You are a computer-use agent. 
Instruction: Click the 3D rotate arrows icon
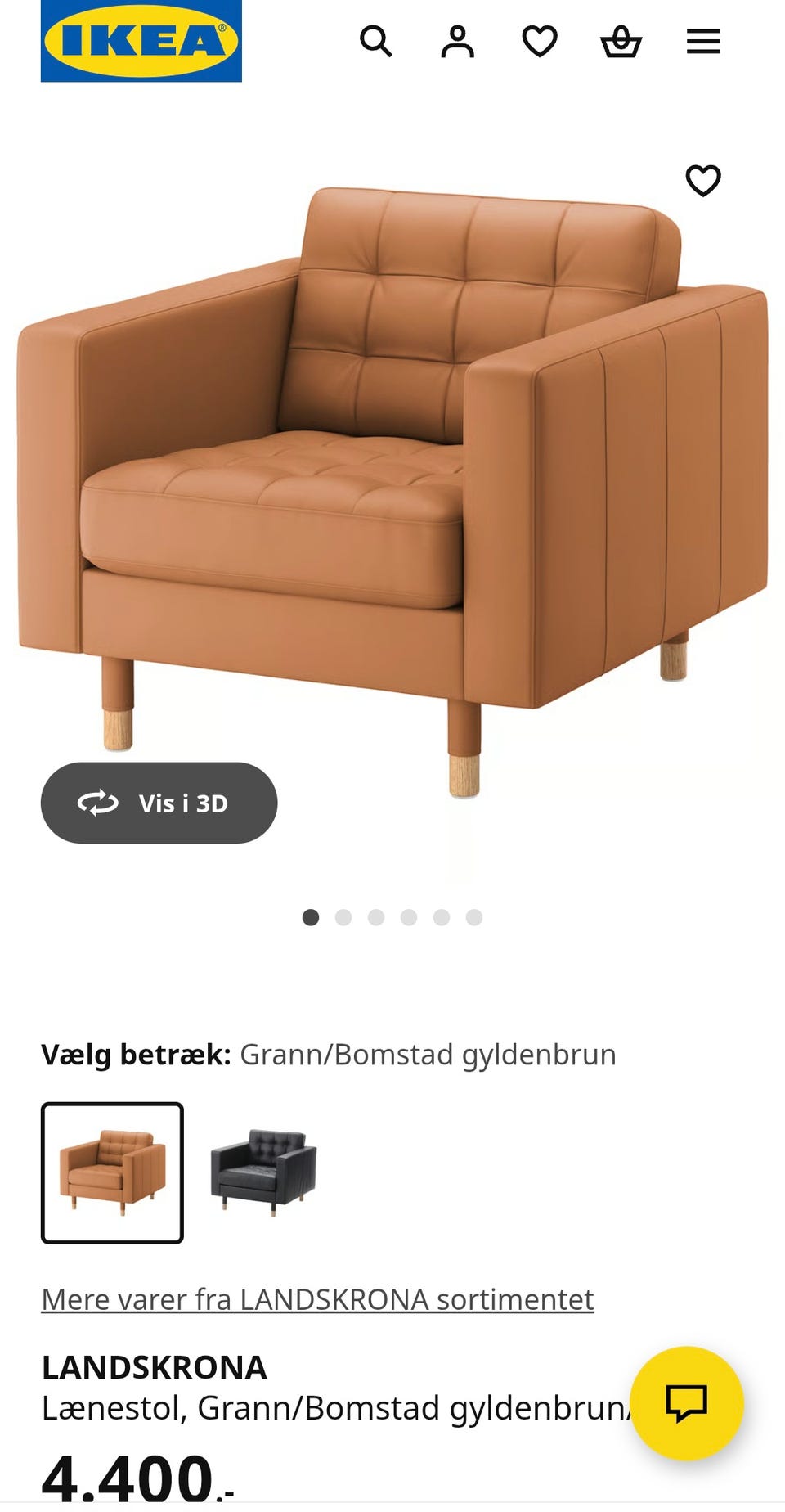[x=98, y=803]
